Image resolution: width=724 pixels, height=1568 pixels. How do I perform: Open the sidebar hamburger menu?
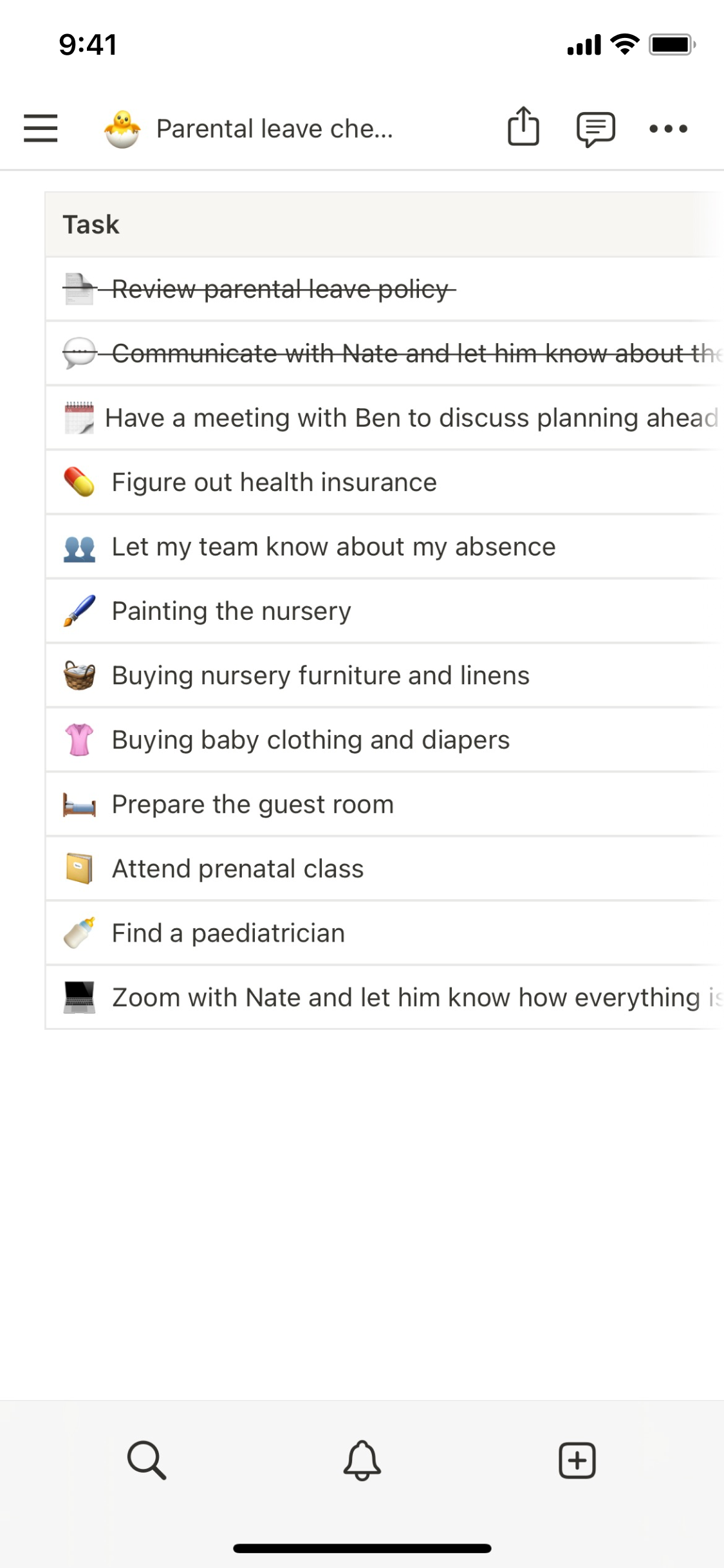tap(41, 128)
